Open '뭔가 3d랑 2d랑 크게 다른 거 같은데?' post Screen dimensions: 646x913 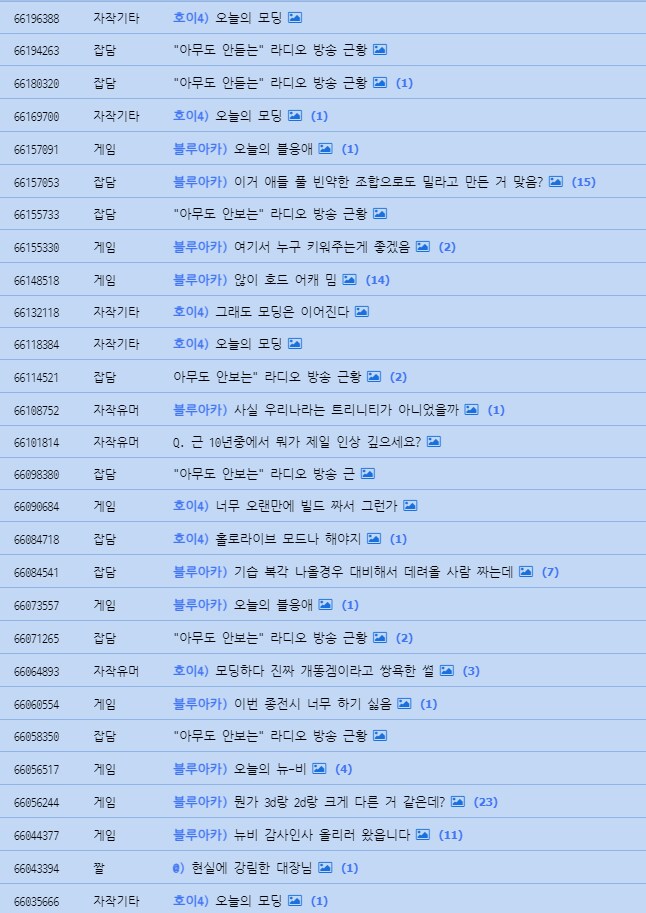[339, 801]
